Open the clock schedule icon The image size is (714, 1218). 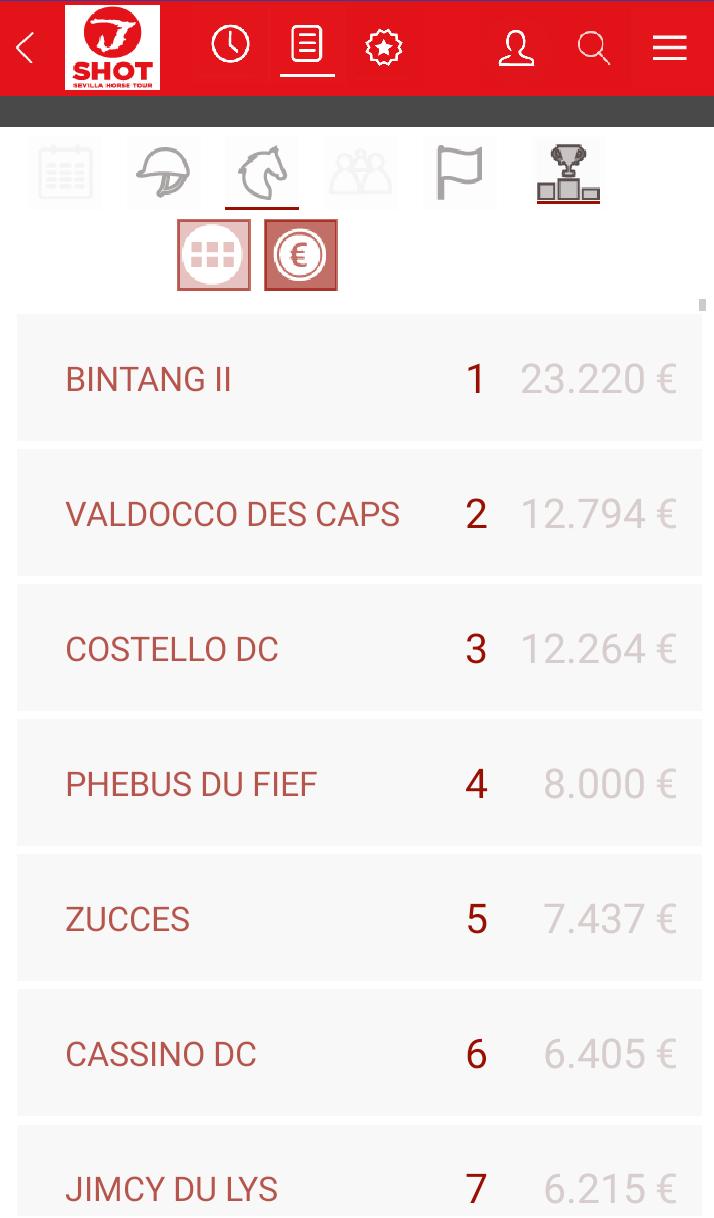coord(230,45)
